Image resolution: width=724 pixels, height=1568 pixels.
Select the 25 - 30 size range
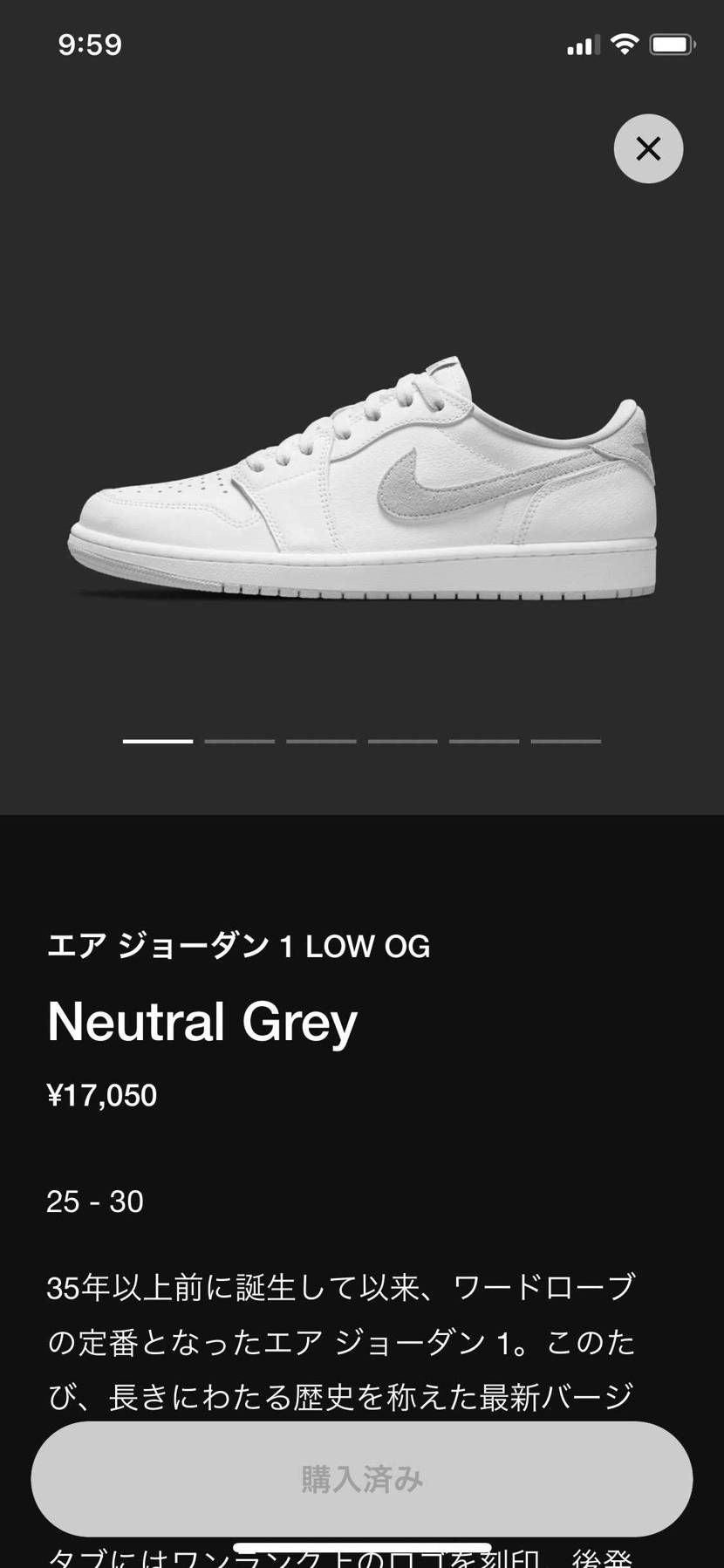click(x=95, y=1202)
